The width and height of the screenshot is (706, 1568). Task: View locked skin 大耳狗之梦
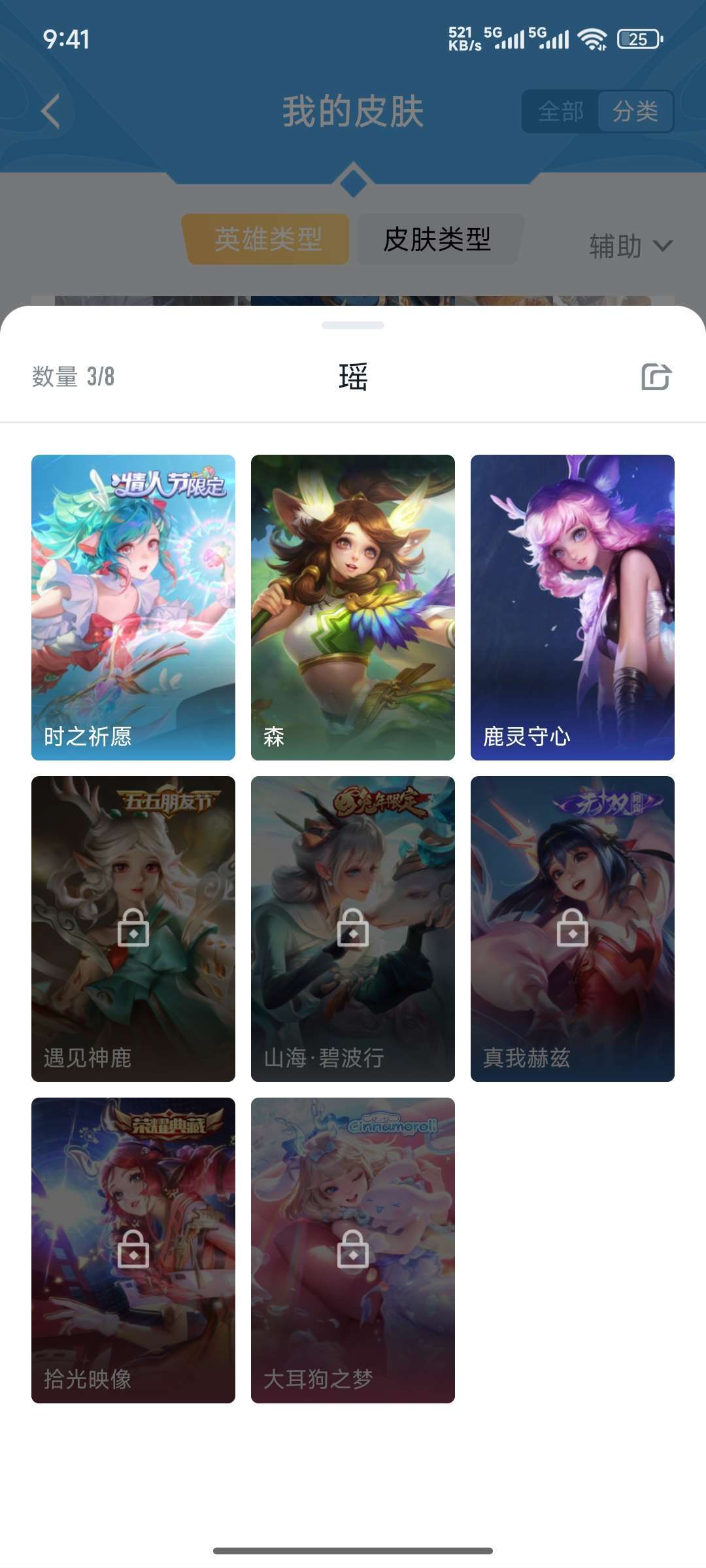(x=353, y=1250)
